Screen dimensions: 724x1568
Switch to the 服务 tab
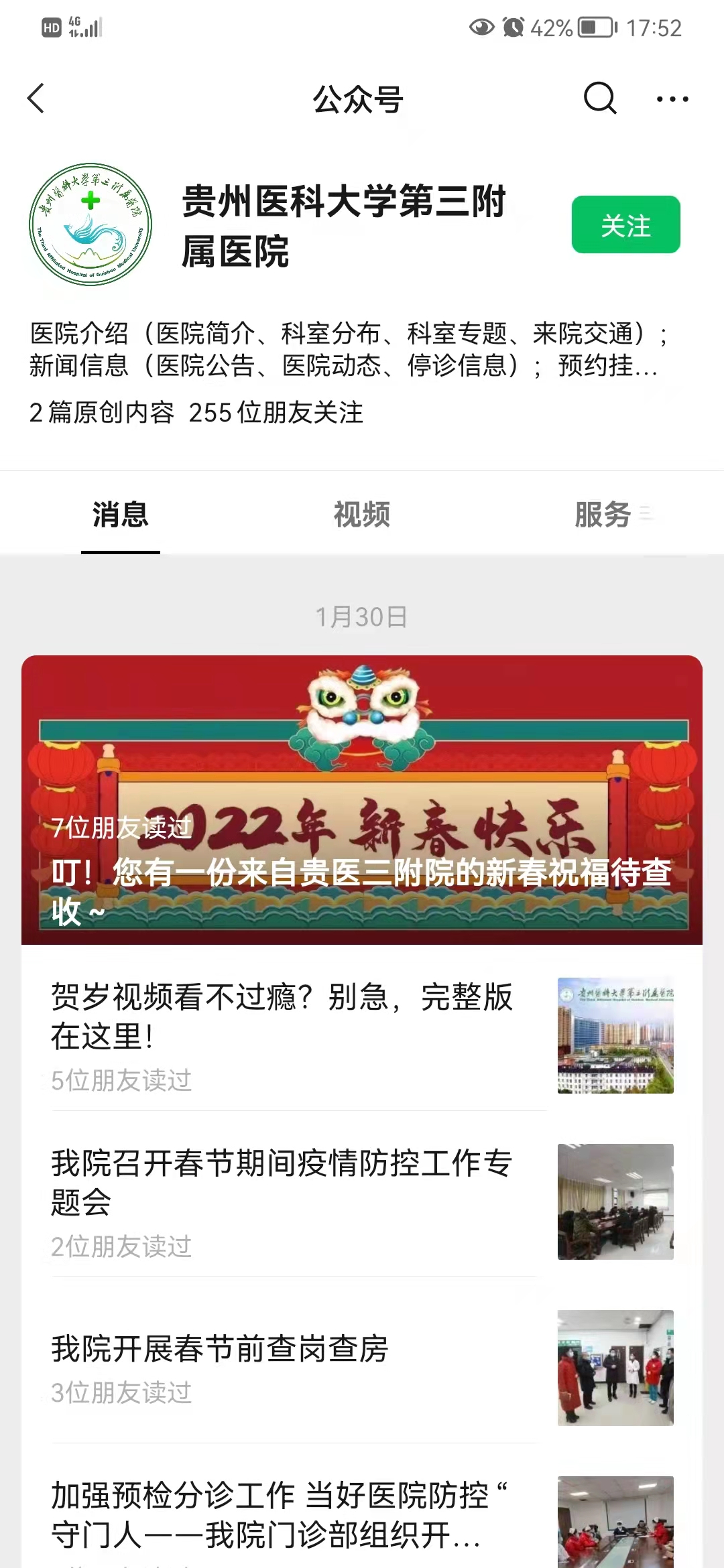click(603, 515)
